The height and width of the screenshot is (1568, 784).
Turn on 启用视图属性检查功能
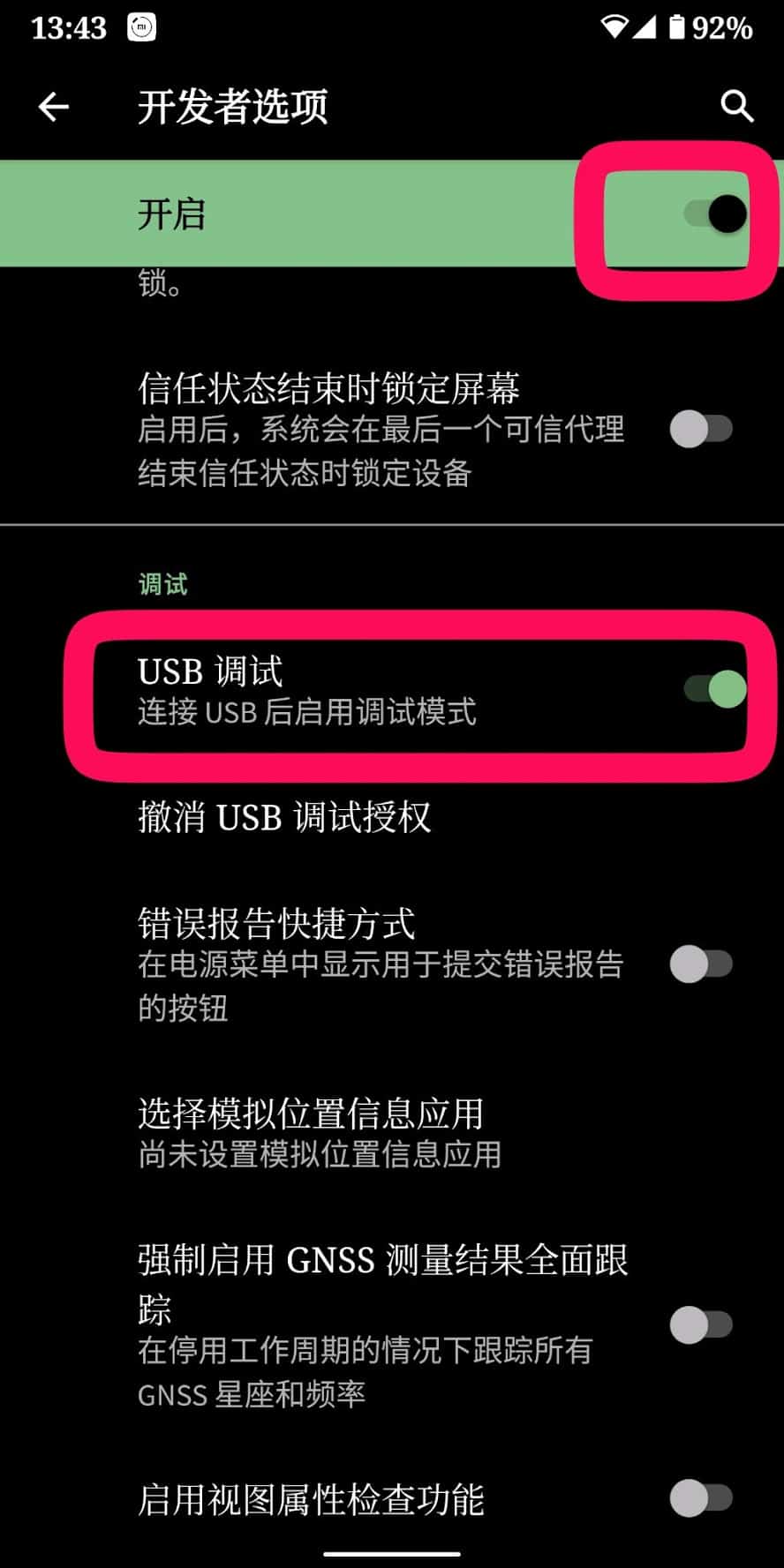tap(701, 1497)
